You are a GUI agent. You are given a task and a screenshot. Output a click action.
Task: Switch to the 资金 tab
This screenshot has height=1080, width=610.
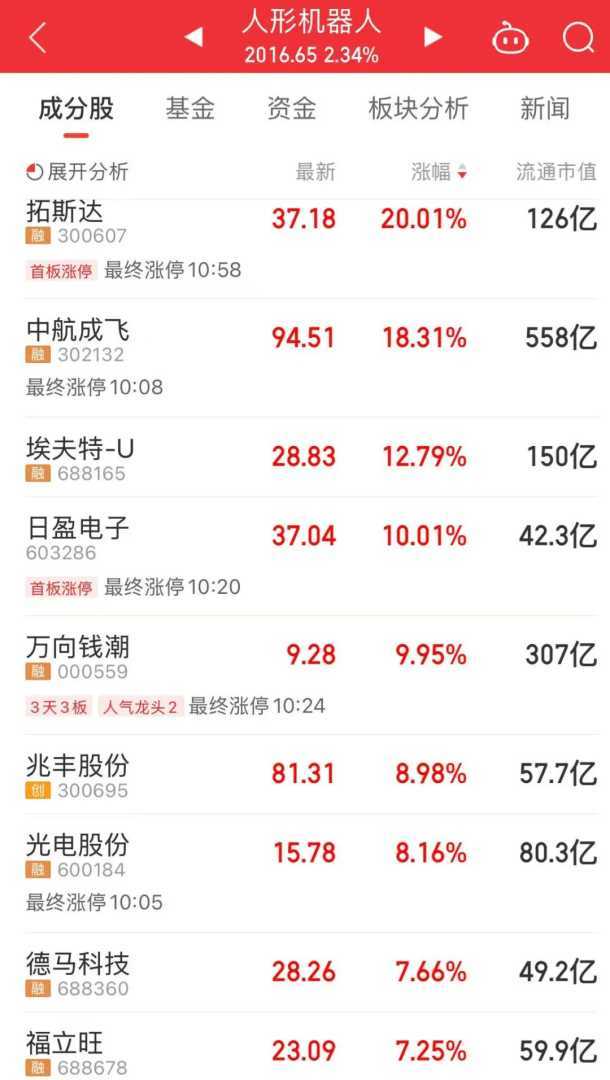pyautogui.click(x=291, y=109)
